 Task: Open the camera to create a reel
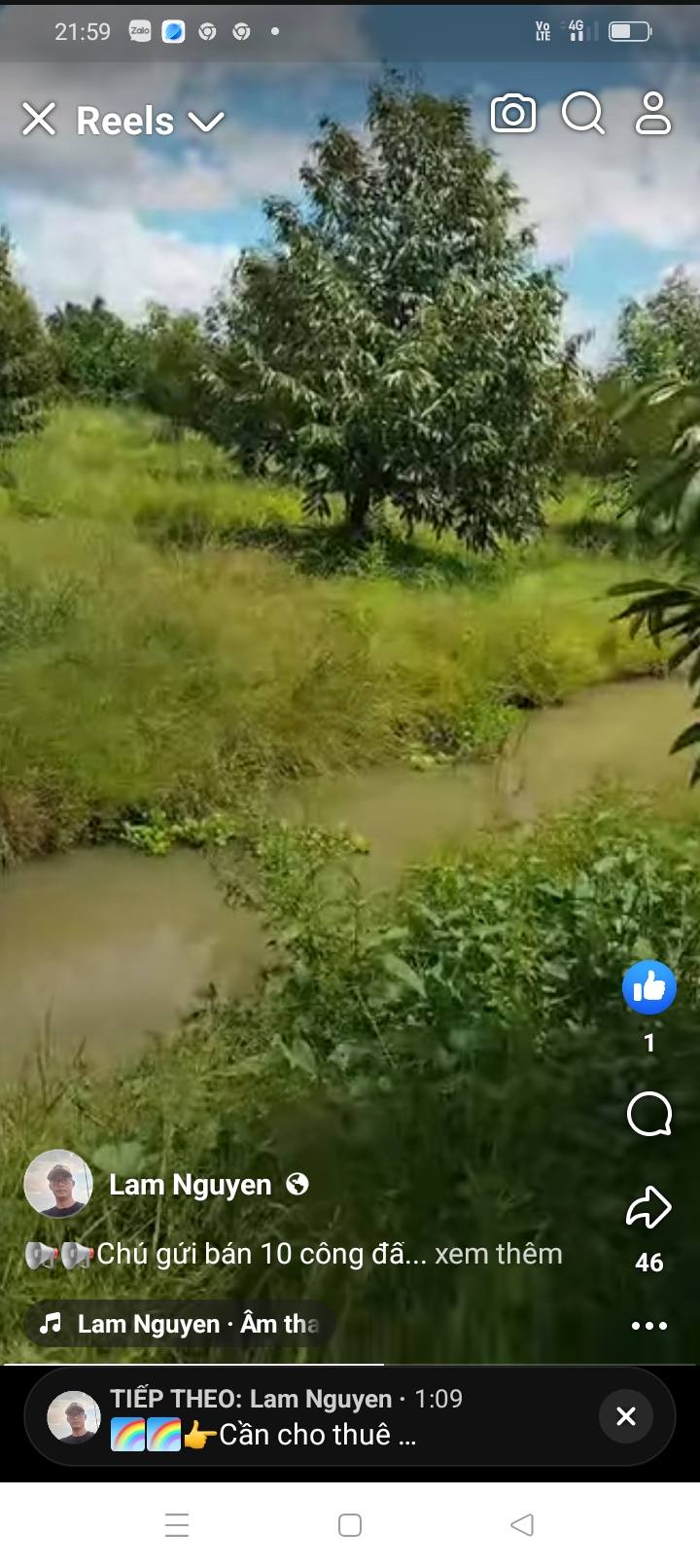tap(512, 114)
